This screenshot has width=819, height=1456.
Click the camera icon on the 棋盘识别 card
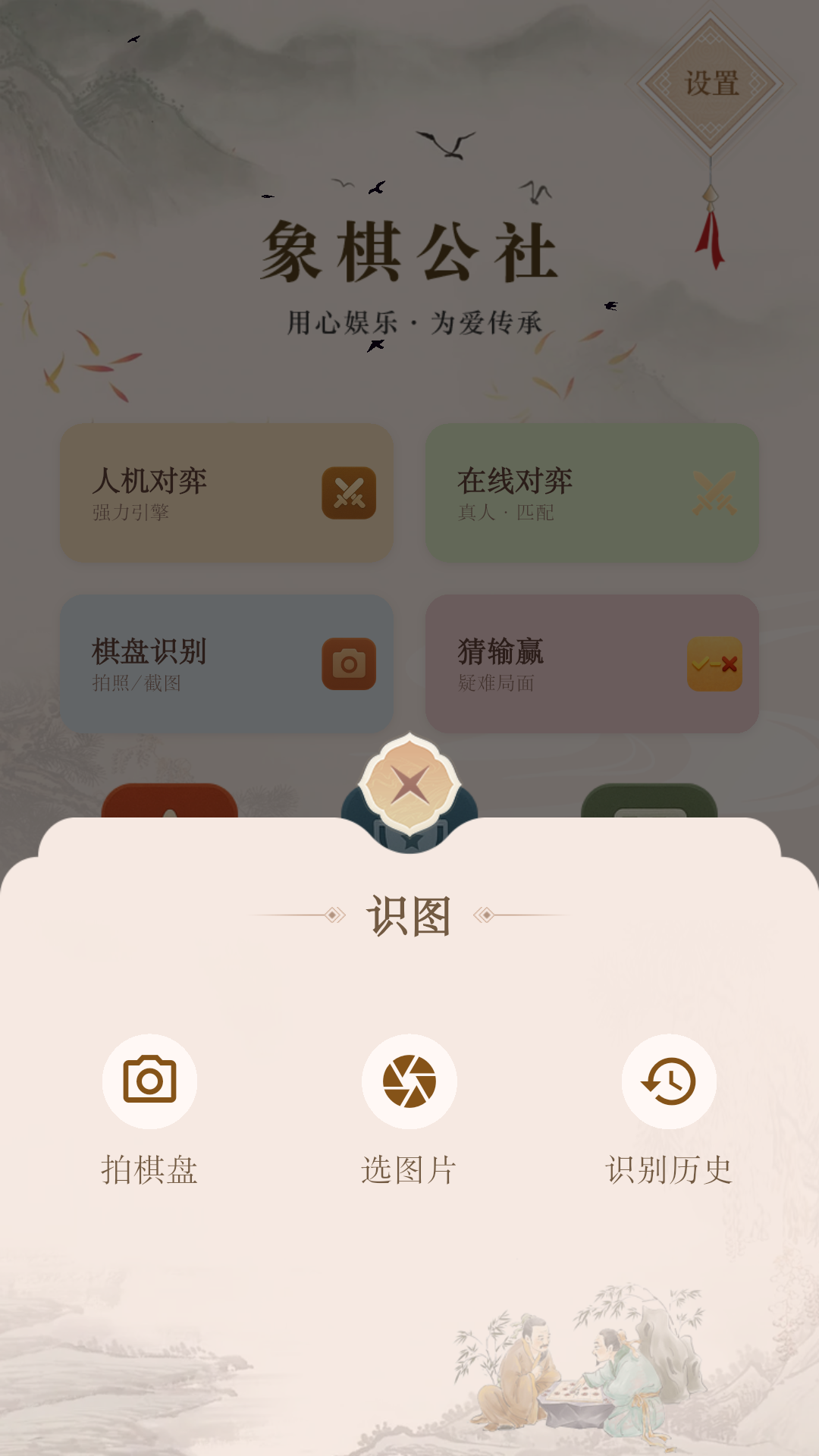pos(347,665)
